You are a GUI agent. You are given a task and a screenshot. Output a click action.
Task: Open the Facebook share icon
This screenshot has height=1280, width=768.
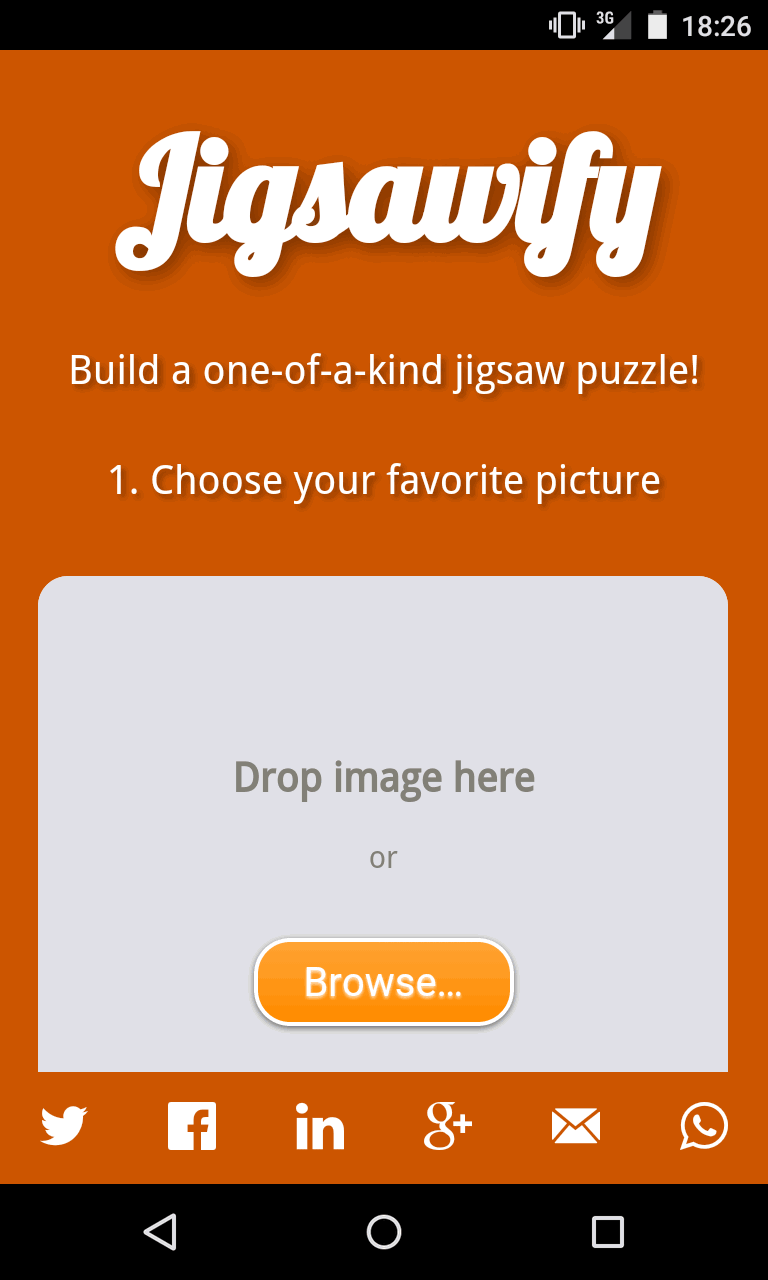(191, 1125)
